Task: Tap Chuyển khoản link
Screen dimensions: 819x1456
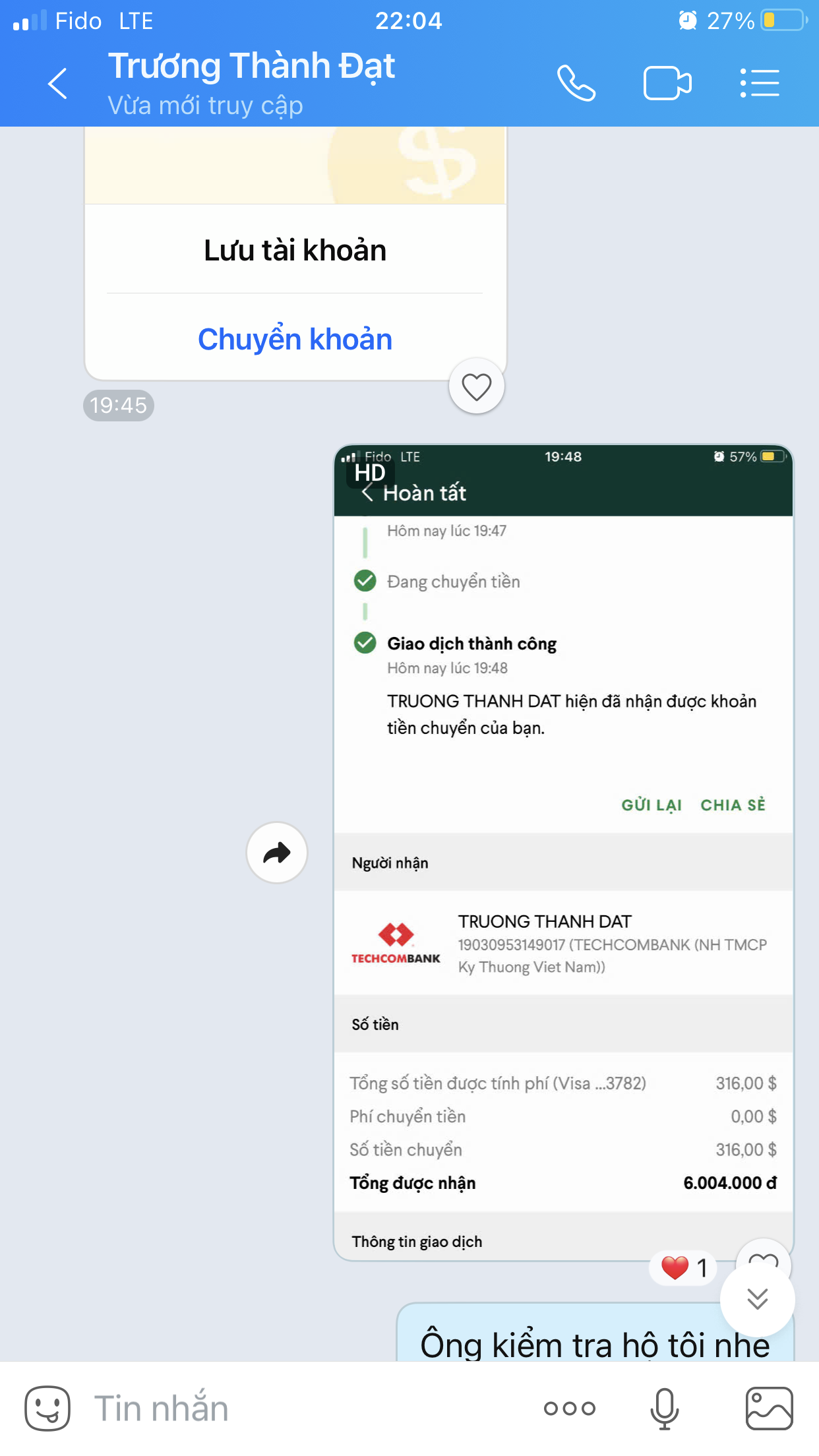Action: pos(295,340)
